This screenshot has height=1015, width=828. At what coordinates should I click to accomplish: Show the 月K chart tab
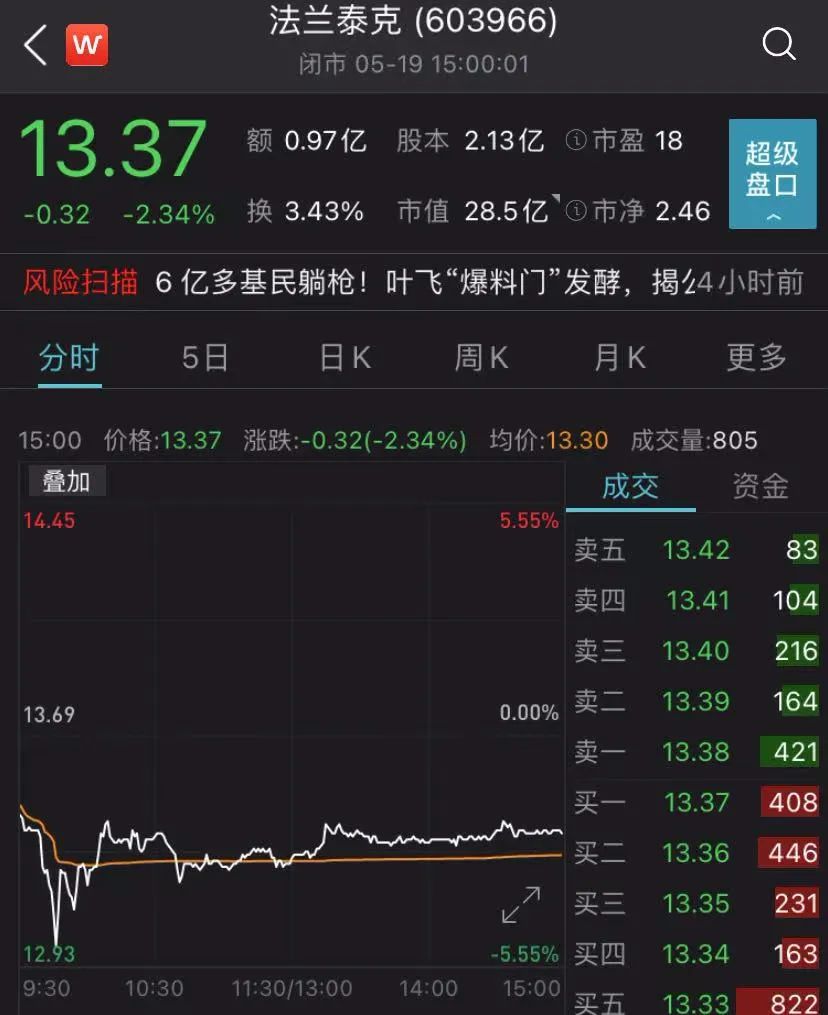pos(620,357)
